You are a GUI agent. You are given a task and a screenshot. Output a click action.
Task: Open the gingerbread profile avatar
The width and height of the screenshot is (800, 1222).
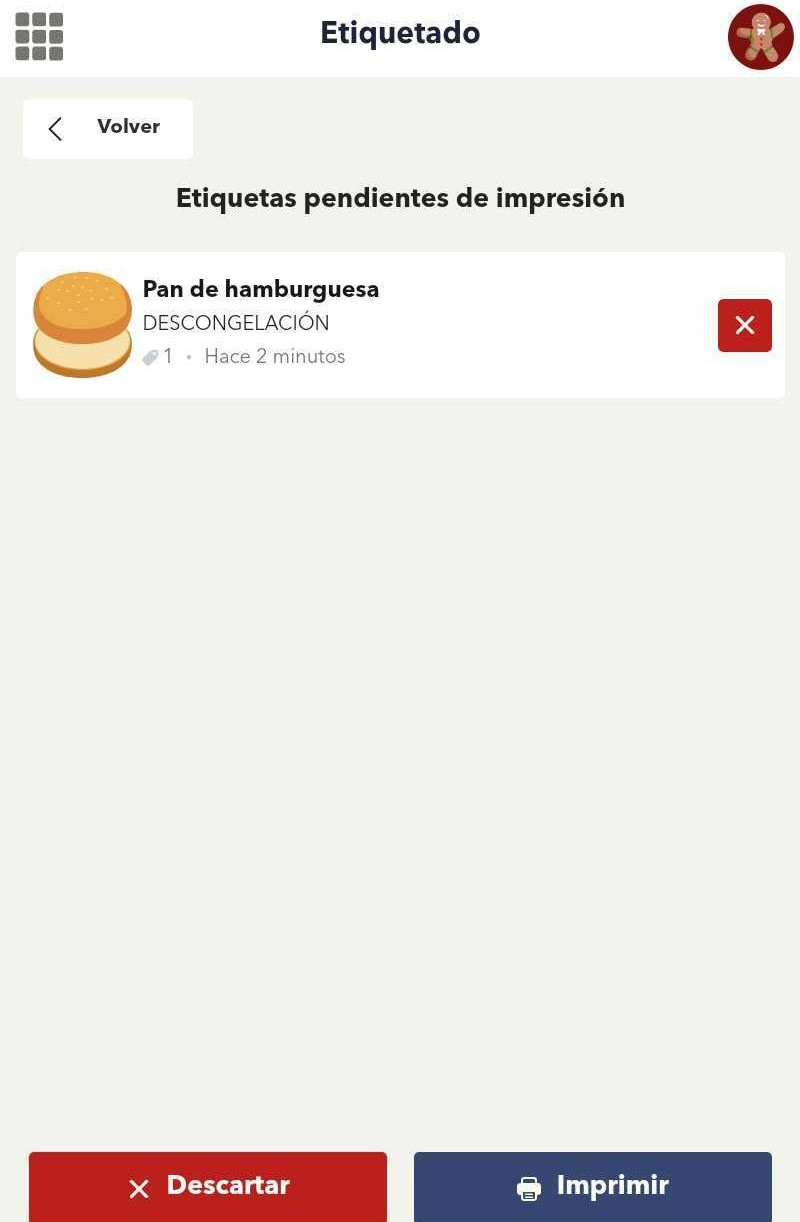pyautogui.click(x=760, y=37)
